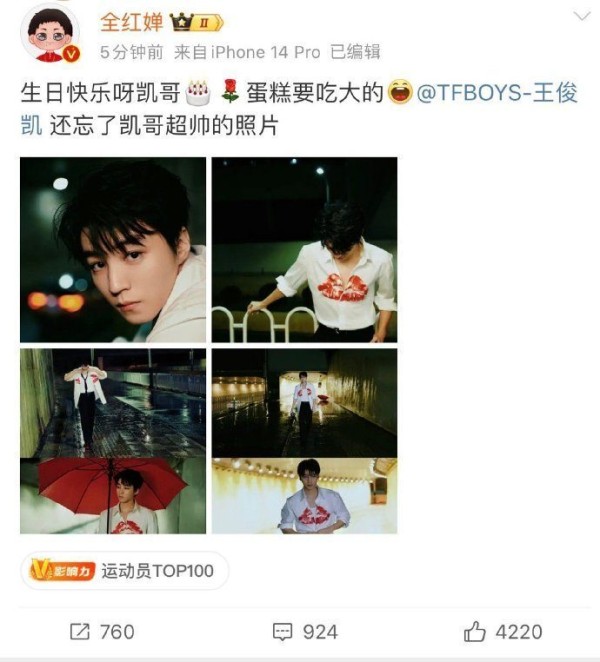
Task: Open the username 全红婵 profile link
Action: 134,22
